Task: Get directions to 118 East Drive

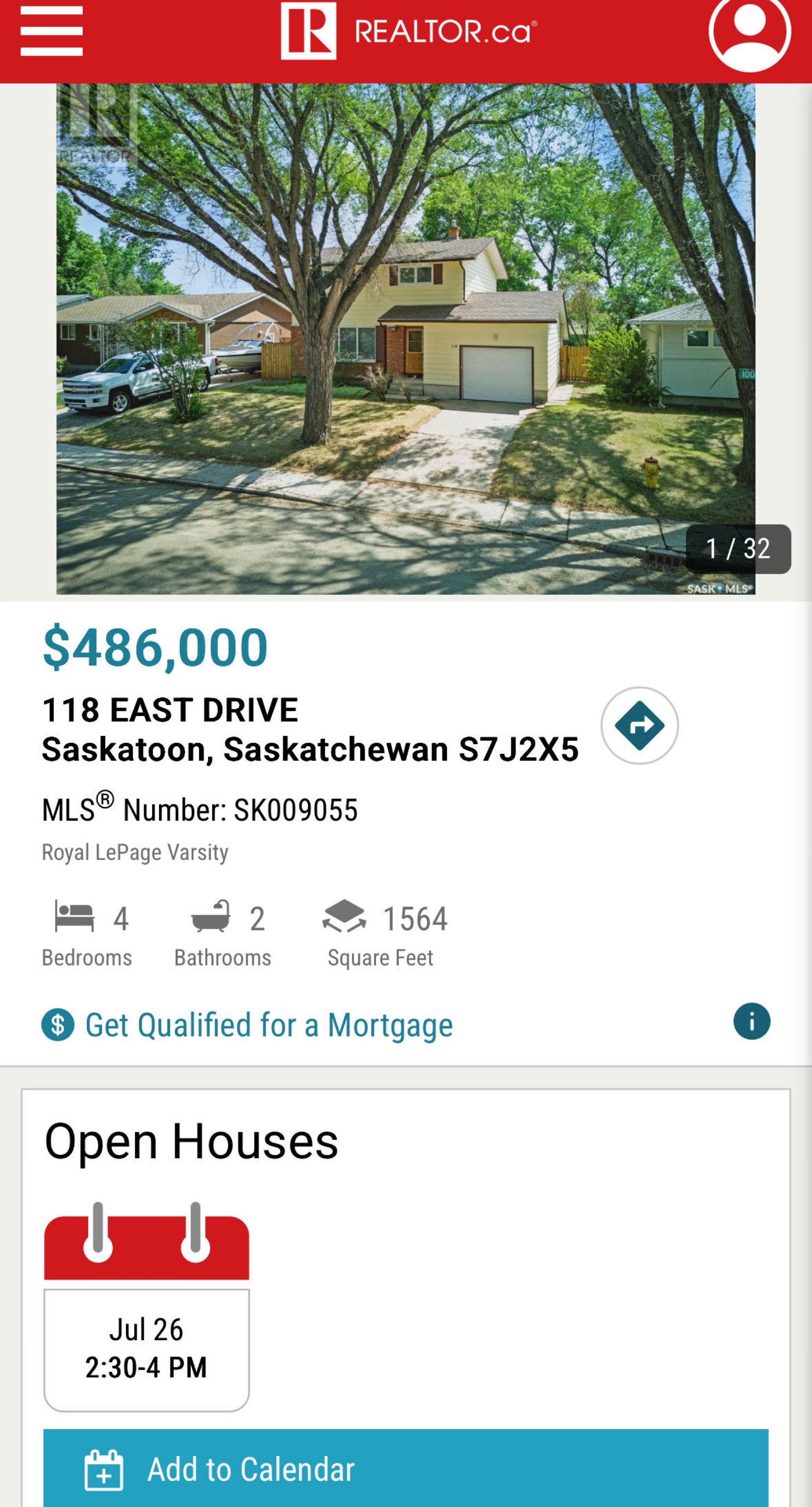Action: pyautogui.click(x=639, y=725)
